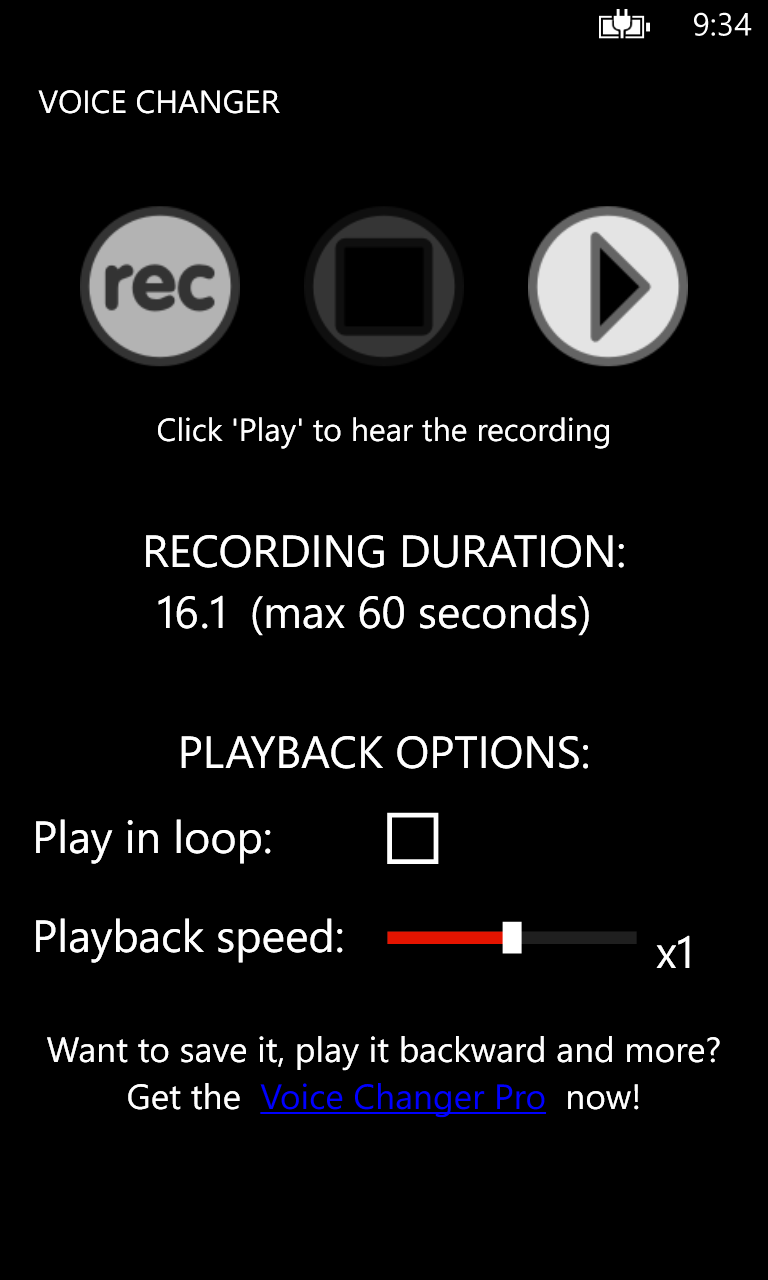Viewport: 768px width, 1280px height.
Task: Play the recorded audio
Action: pyautogui.click(x=608, y=286)
